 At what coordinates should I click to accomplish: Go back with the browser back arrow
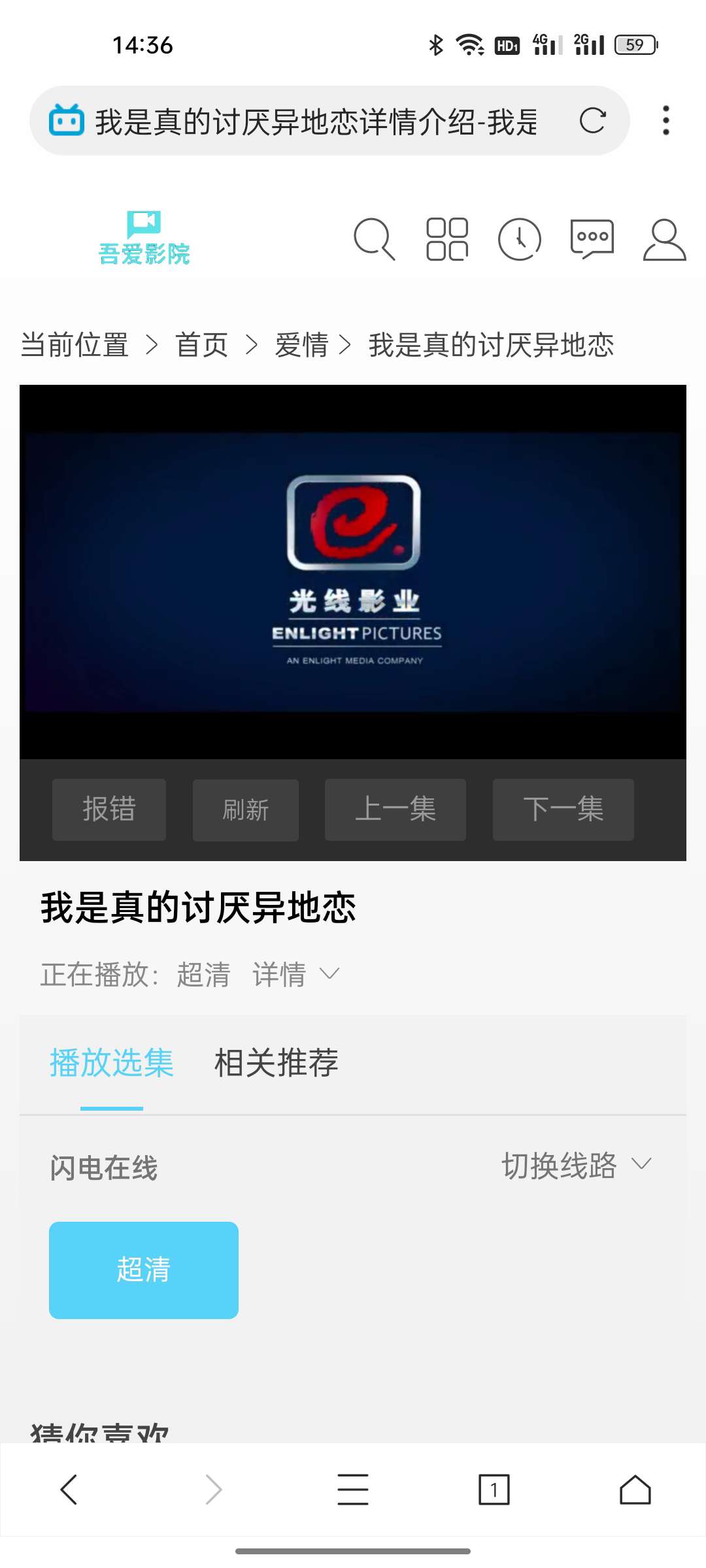click(x=69, y=1490)
